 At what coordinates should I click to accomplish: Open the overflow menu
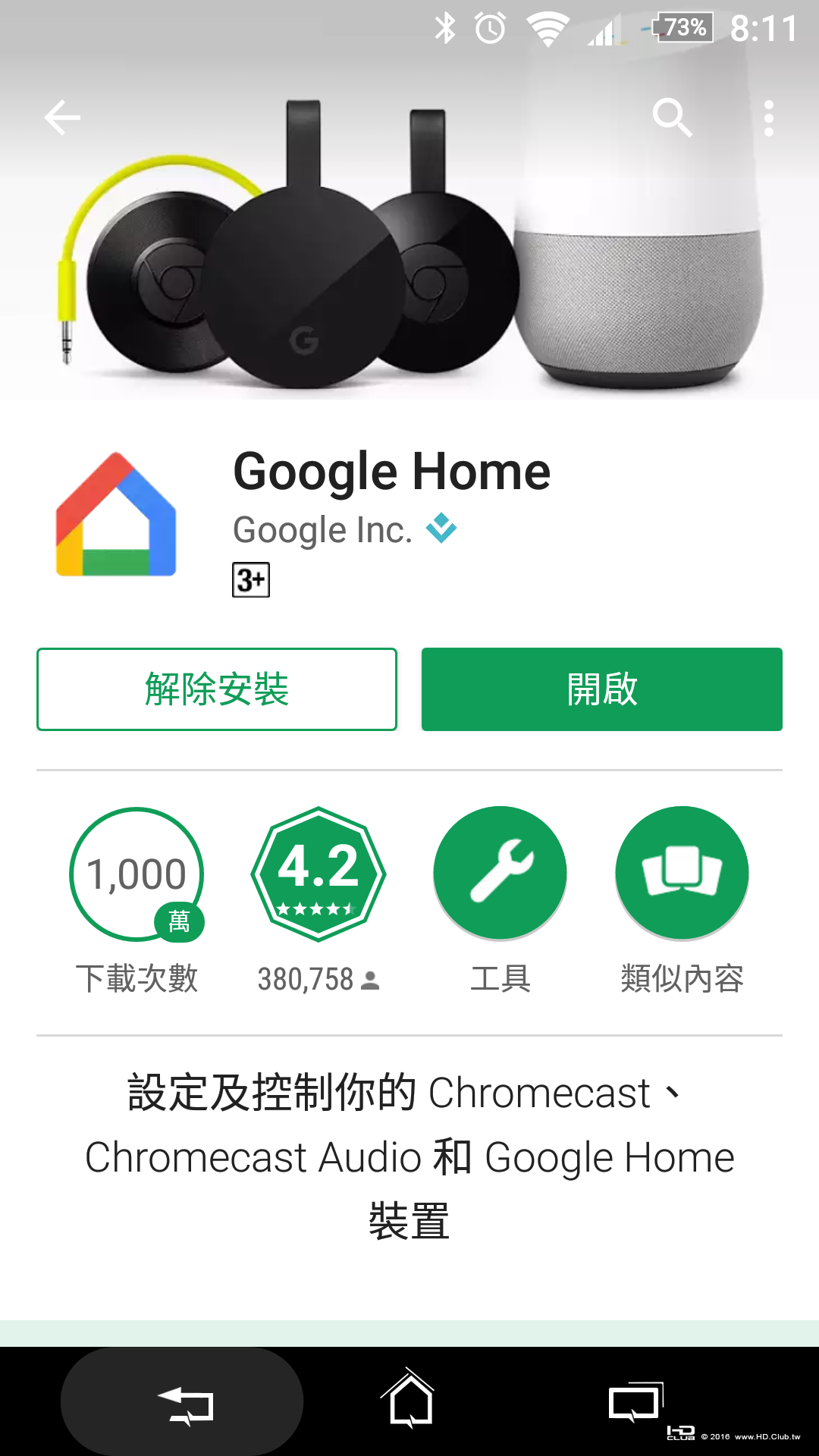[768, 118]
